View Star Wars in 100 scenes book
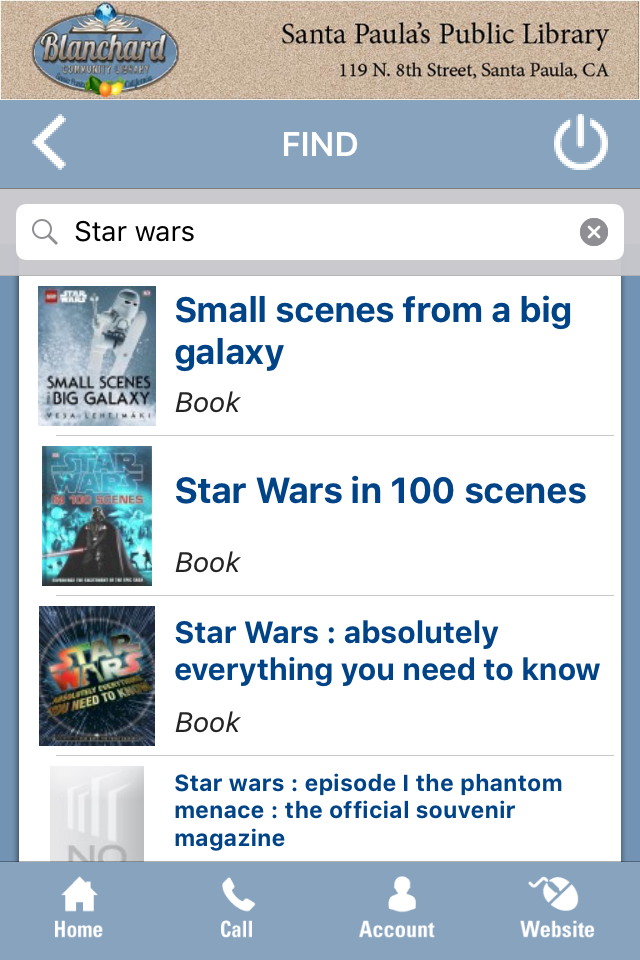640x960 pixels. point(380,491)
